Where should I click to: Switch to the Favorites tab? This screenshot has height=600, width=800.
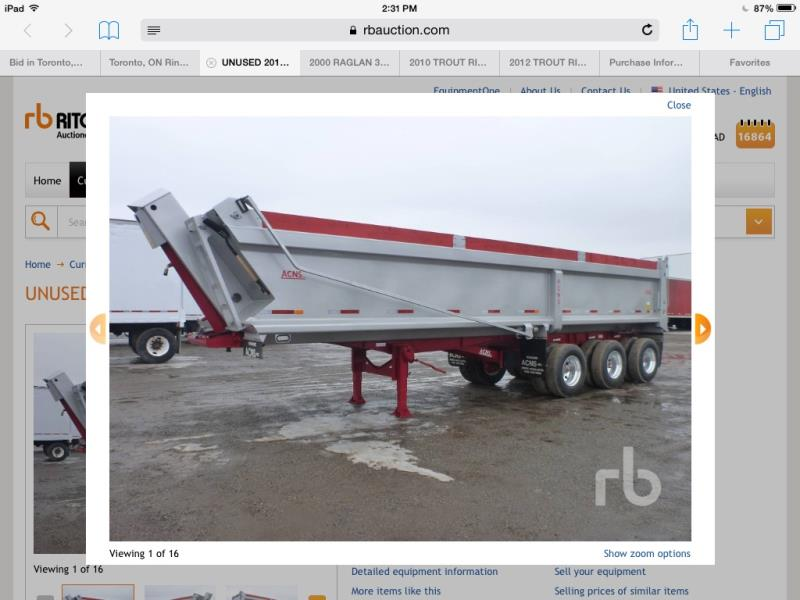(749, 62)
